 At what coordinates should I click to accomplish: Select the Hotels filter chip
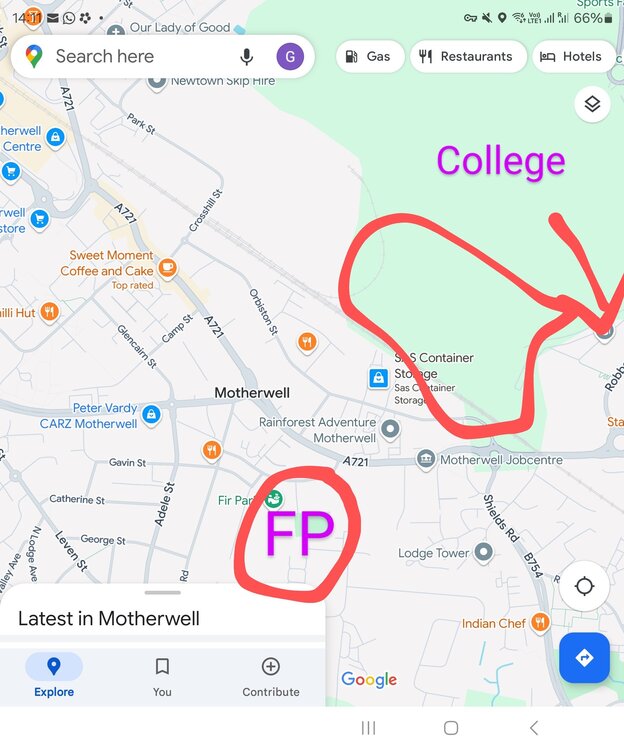pos(573,57)
